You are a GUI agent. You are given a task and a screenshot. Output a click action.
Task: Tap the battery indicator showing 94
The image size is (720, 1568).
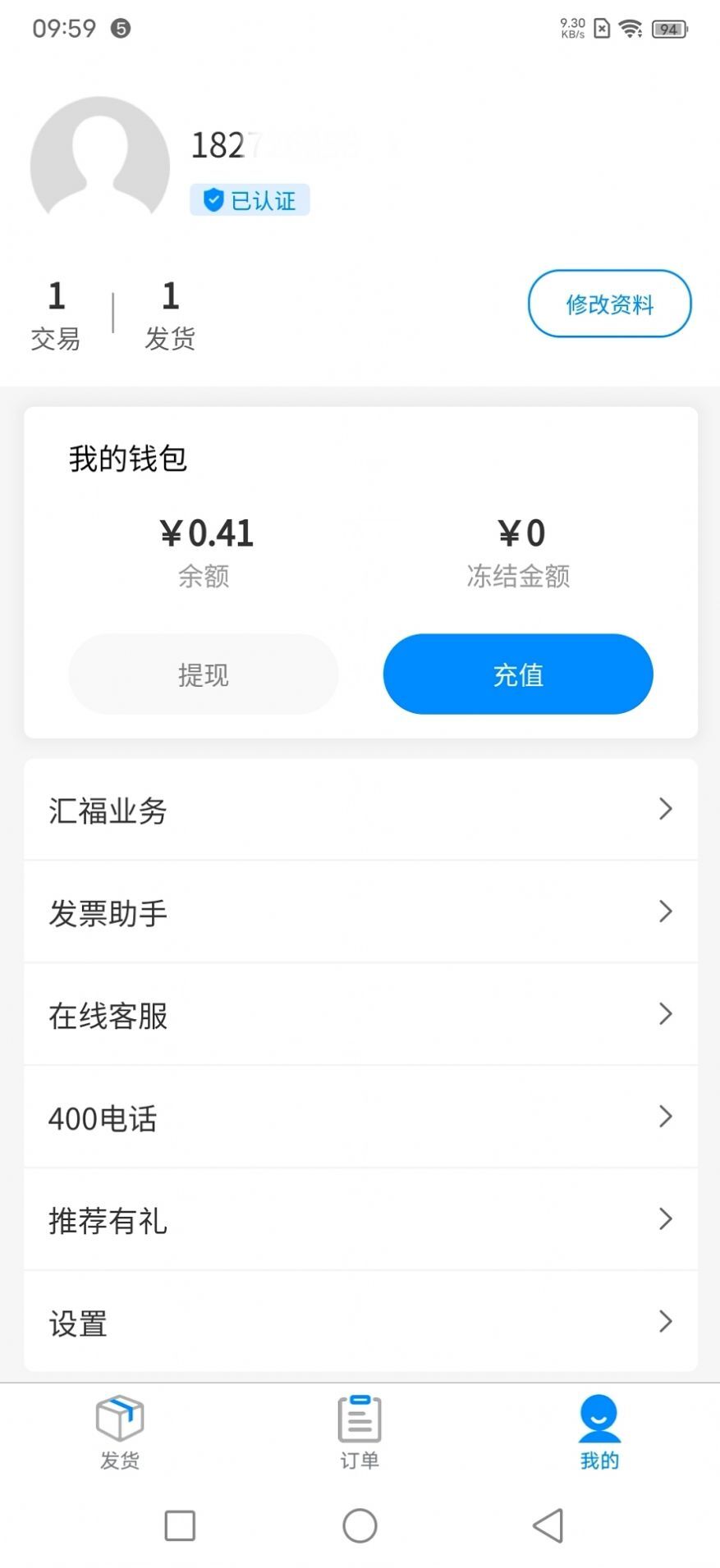pyautogui.click(x=667, y=28)
